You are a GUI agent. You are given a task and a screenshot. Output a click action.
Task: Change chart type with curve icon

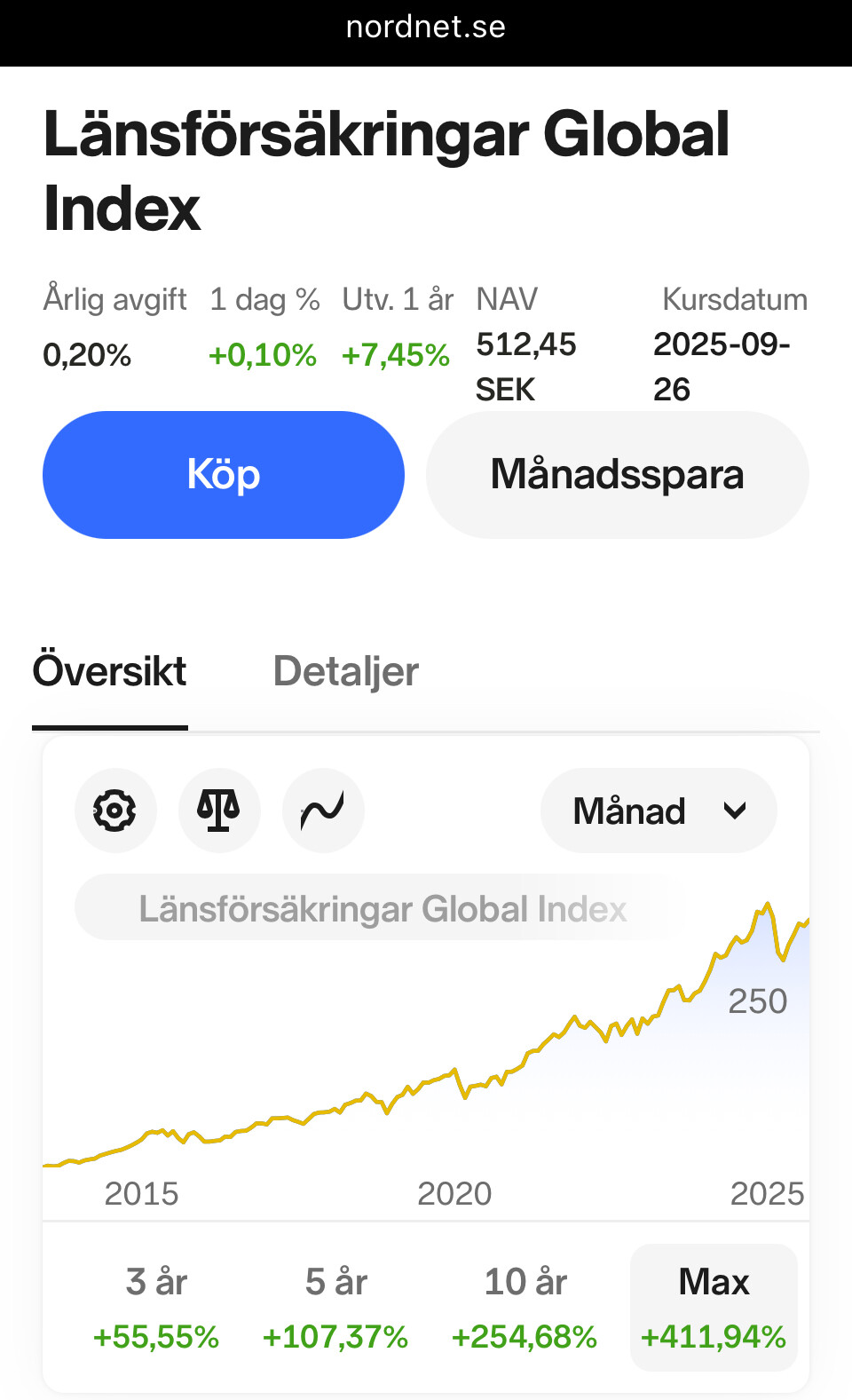click(322, 811)
